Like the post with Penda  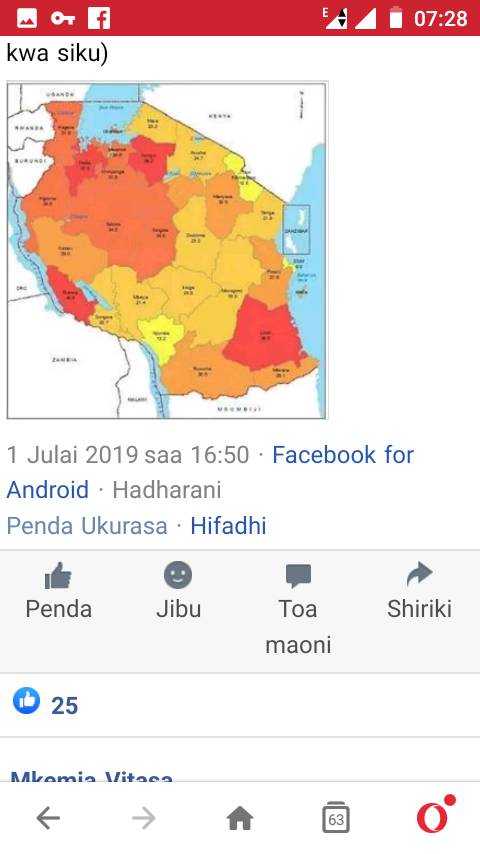58,592
